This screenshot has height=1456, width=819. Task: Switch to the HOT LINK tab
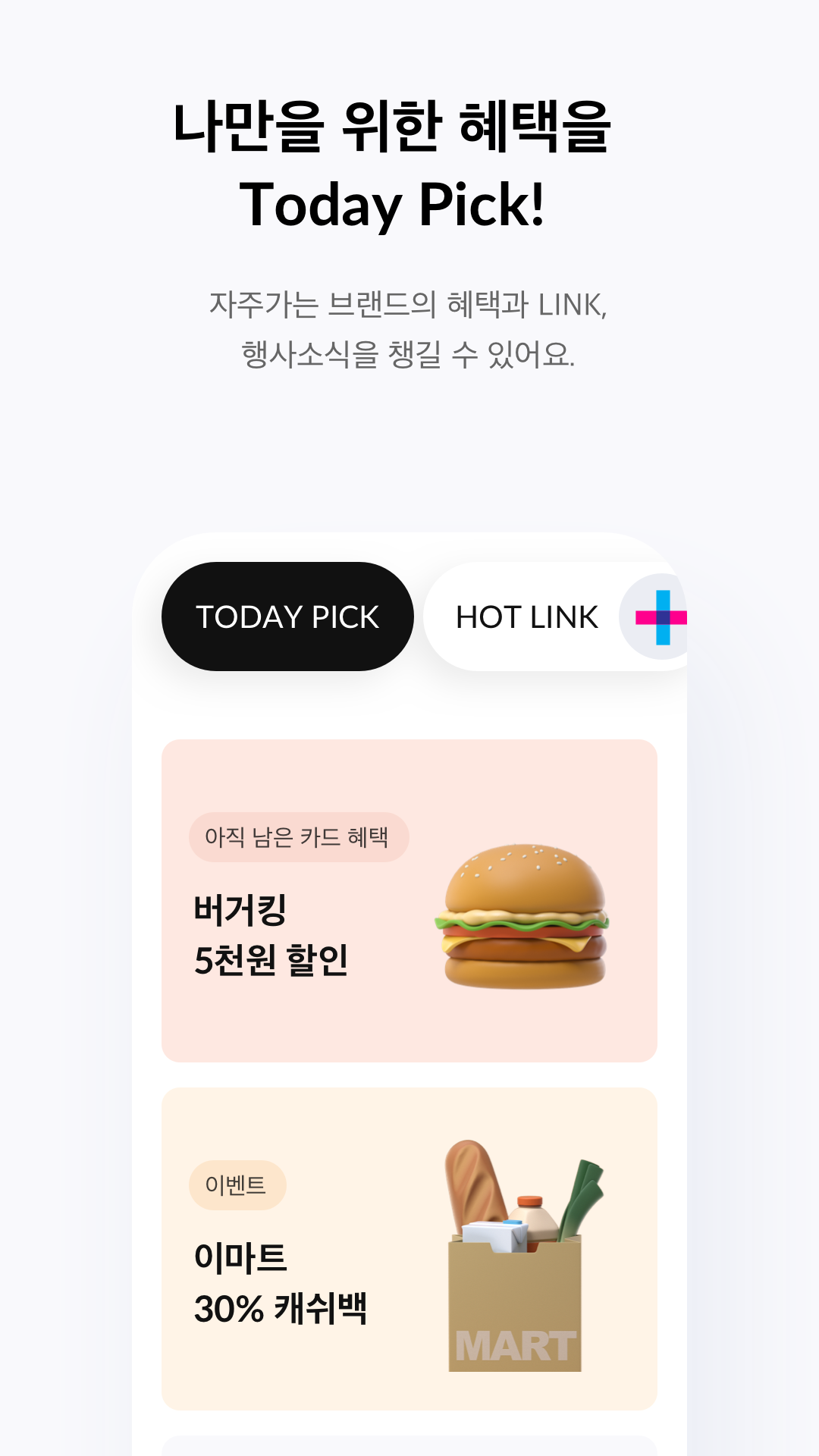(527, 617)
